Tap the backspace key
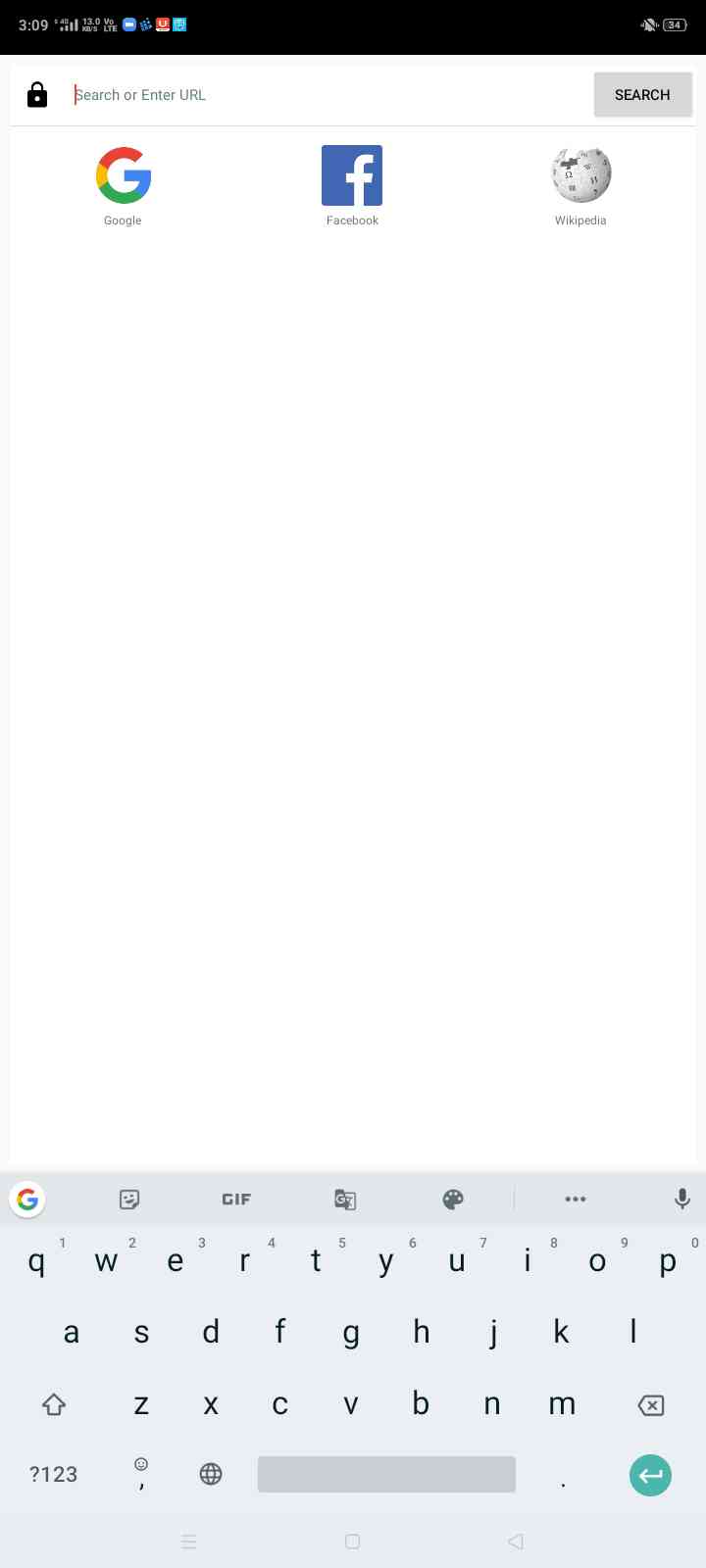This screenshot has height=1568, width=706. [650, 1405]
